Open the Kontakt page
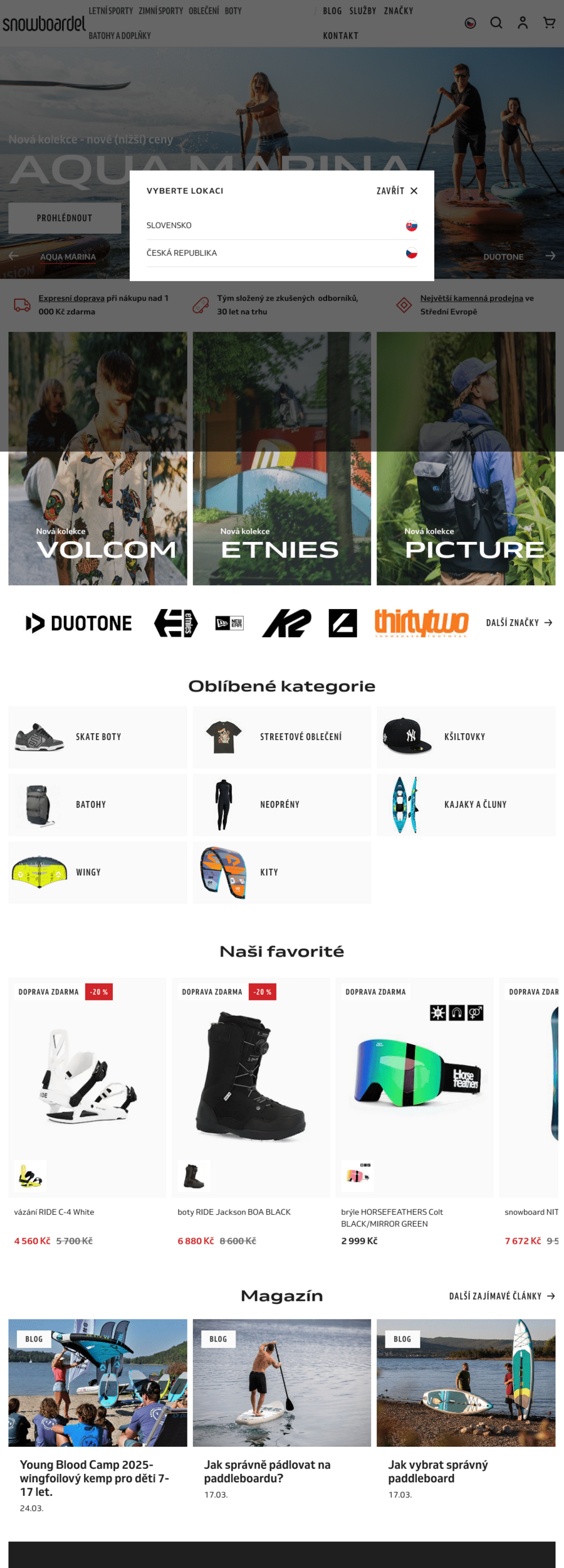Screen dimensions: 564x1568 point(340,36)
